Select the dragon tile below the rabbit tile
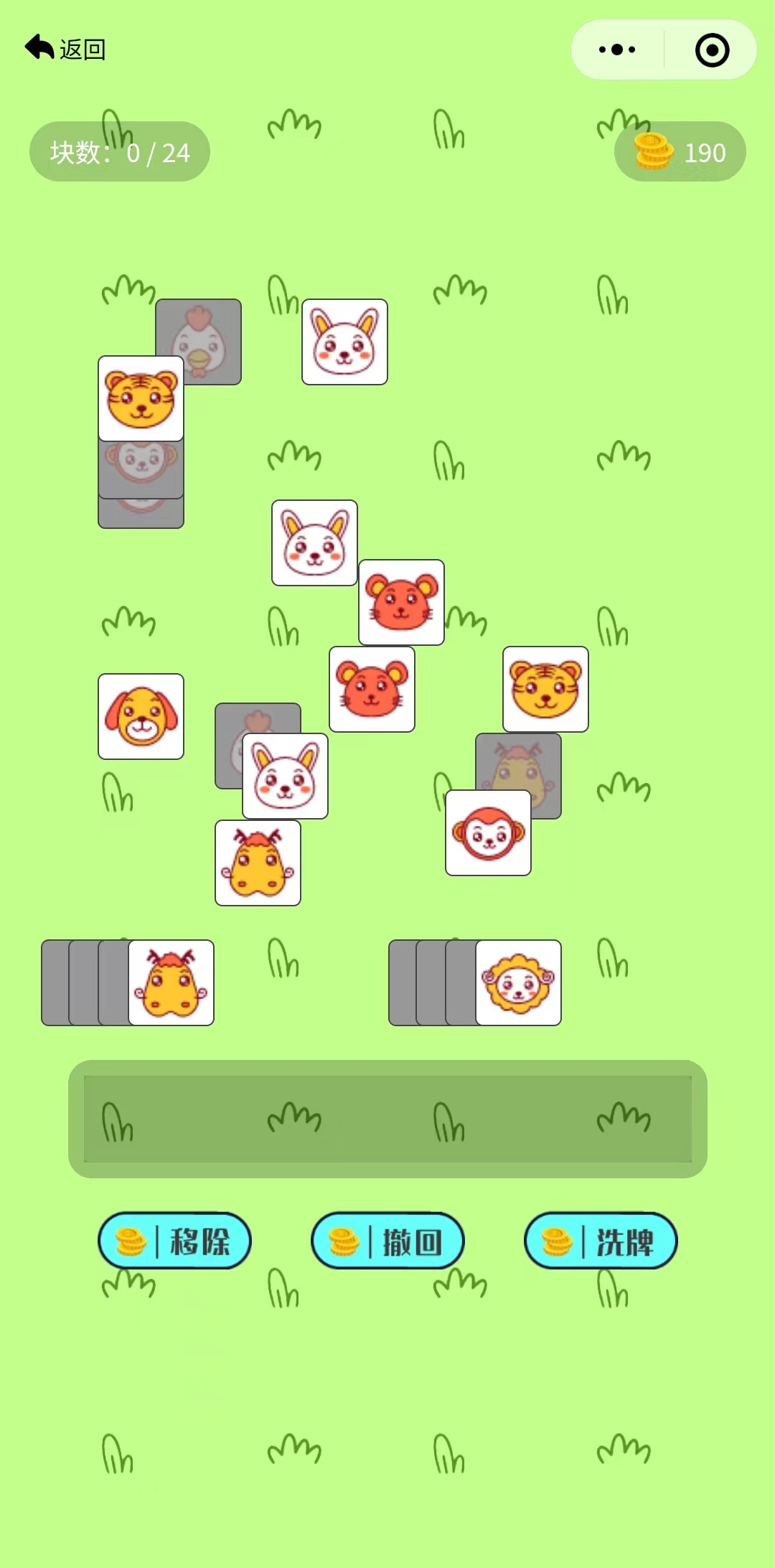Image resolution: width=775 pixels, height=1568 pixels. tap(258, 863)
